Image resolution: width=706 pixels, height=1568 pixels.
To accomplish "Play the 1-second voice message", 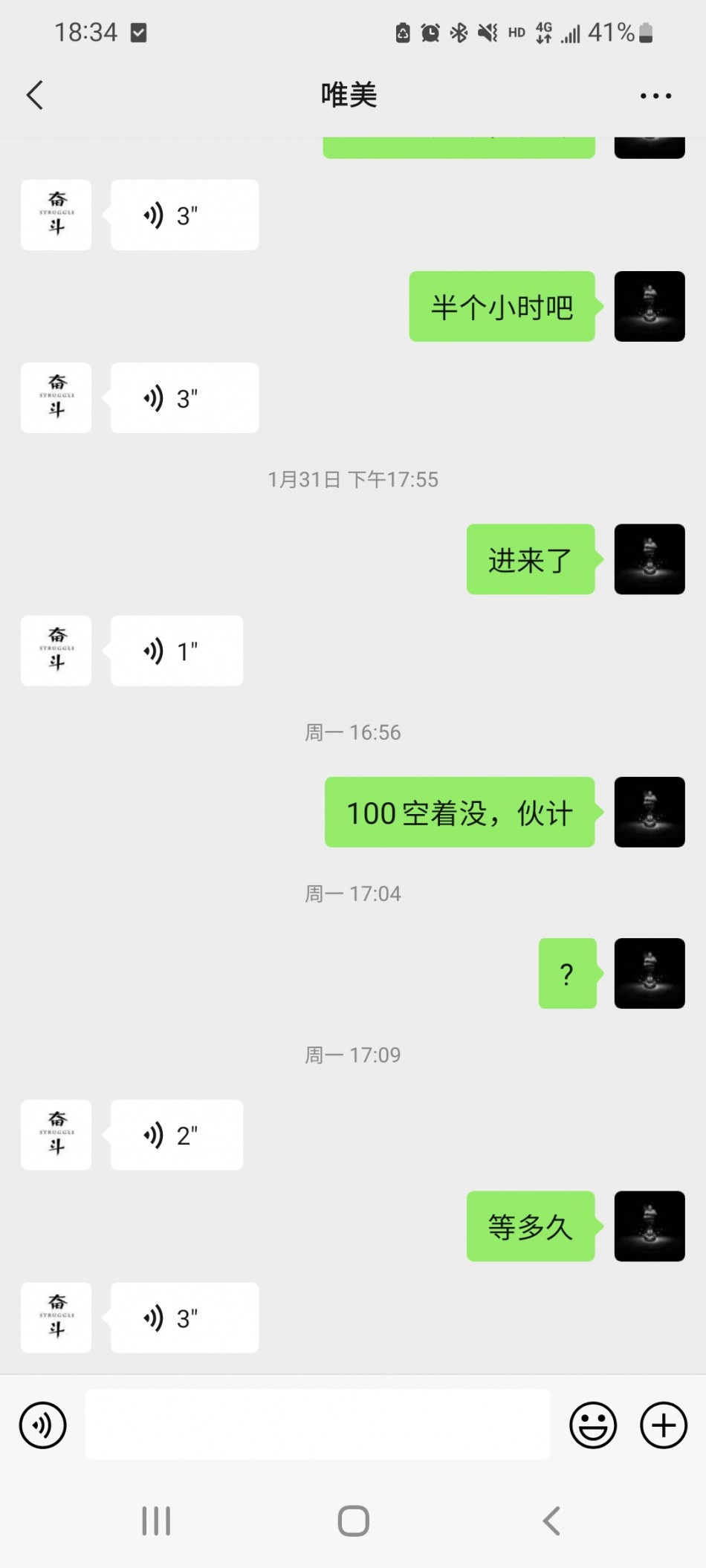I will (177, 651).
